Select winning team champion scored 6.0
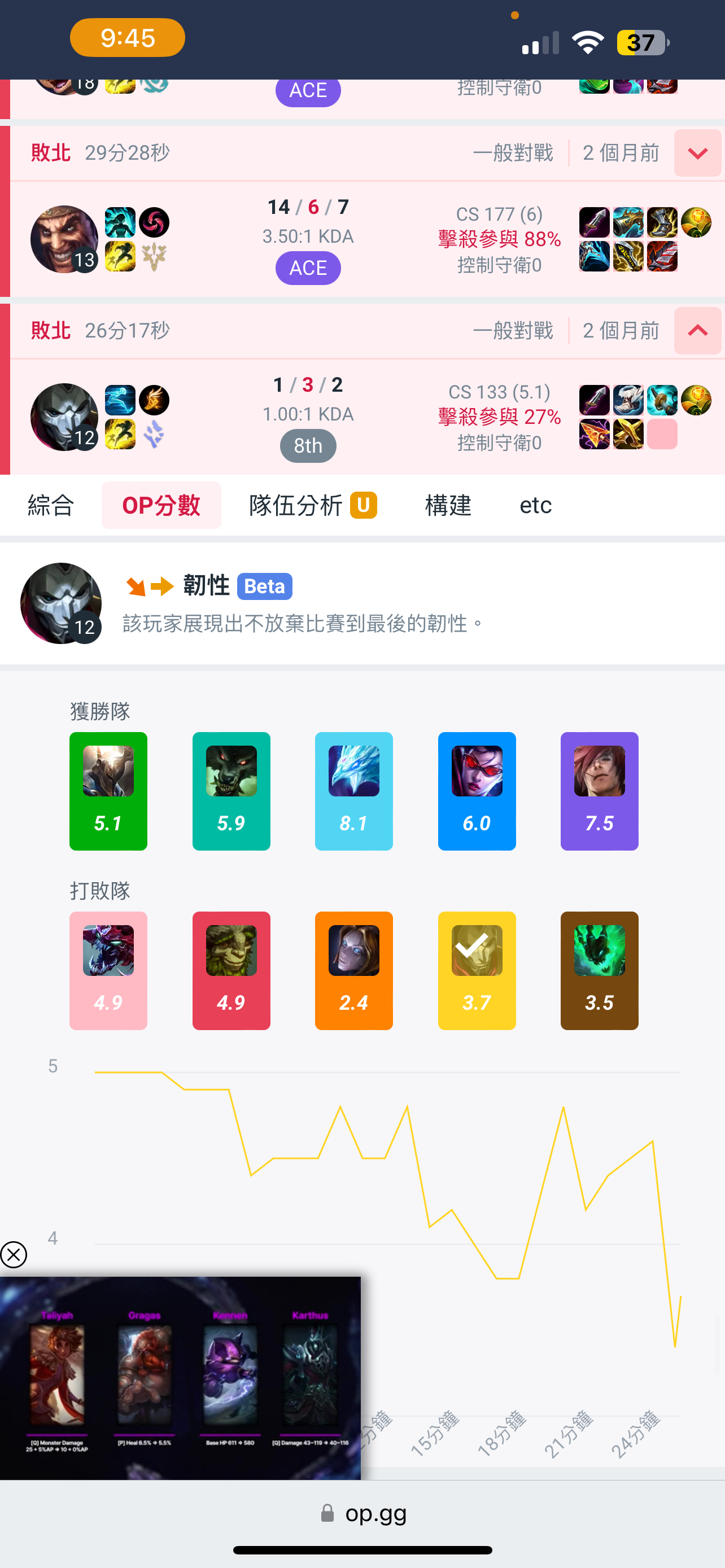The image size is (725, 1568). tap(477, 791)
